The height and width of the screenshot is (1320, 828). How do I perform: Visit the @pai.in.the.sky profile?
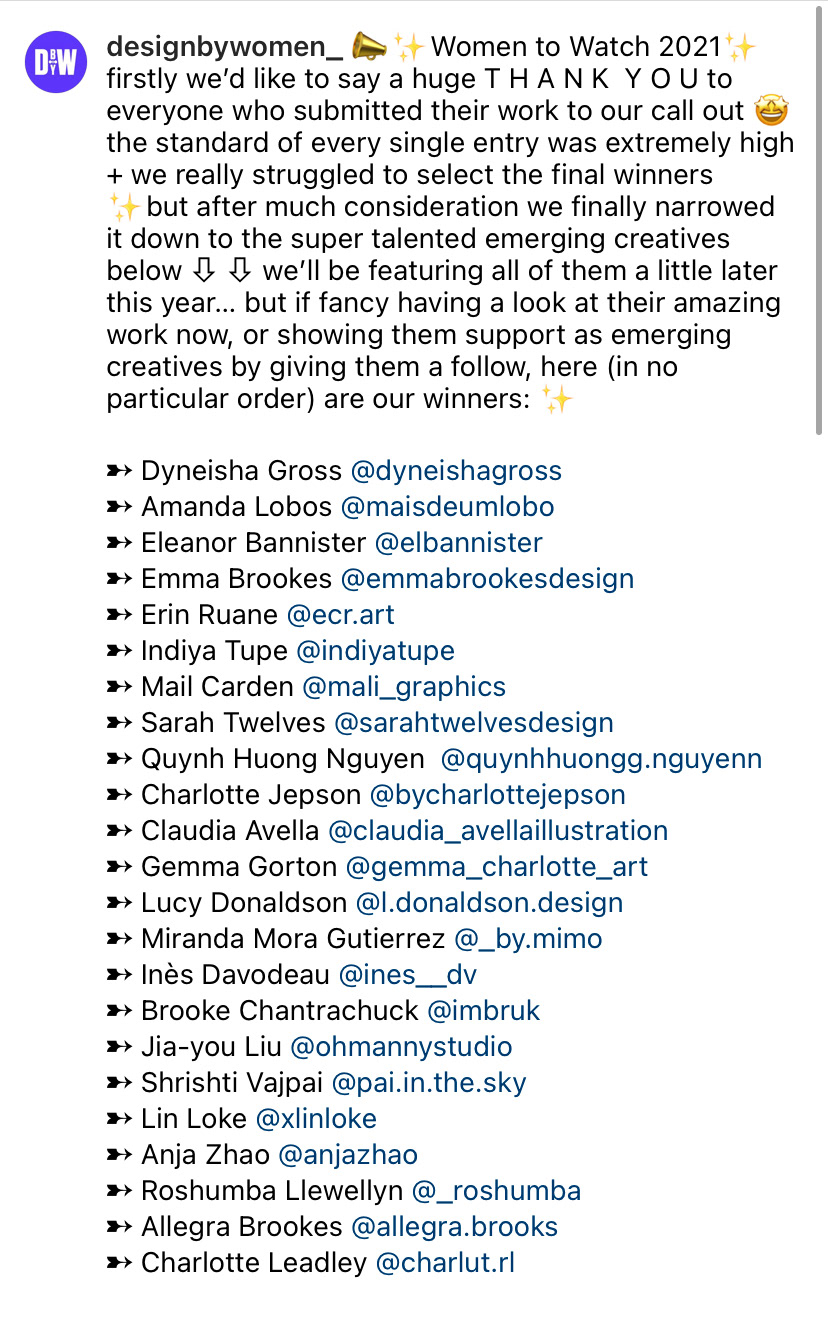(429, 1083)
